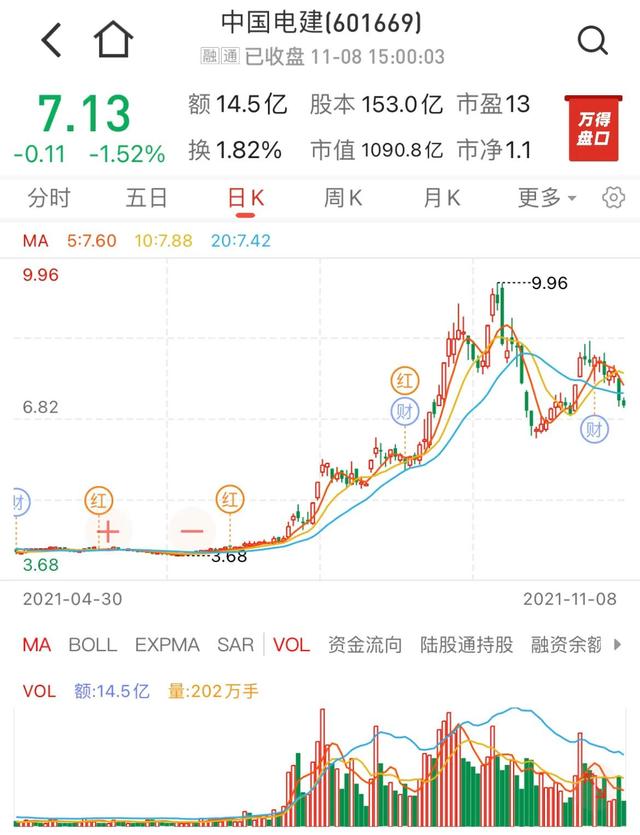Open chart settings gear
640x835 pixels.
613,198
